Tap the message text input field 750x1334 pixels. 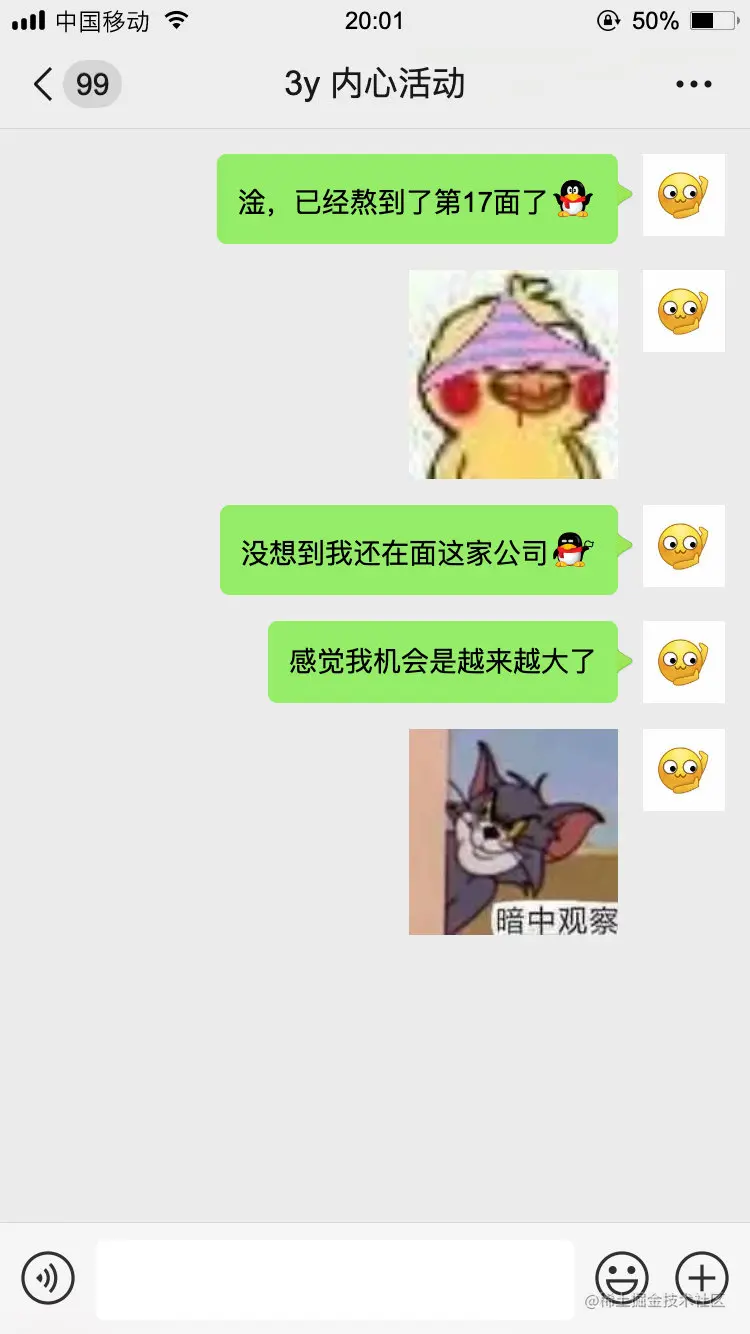tap(335, 1277)
